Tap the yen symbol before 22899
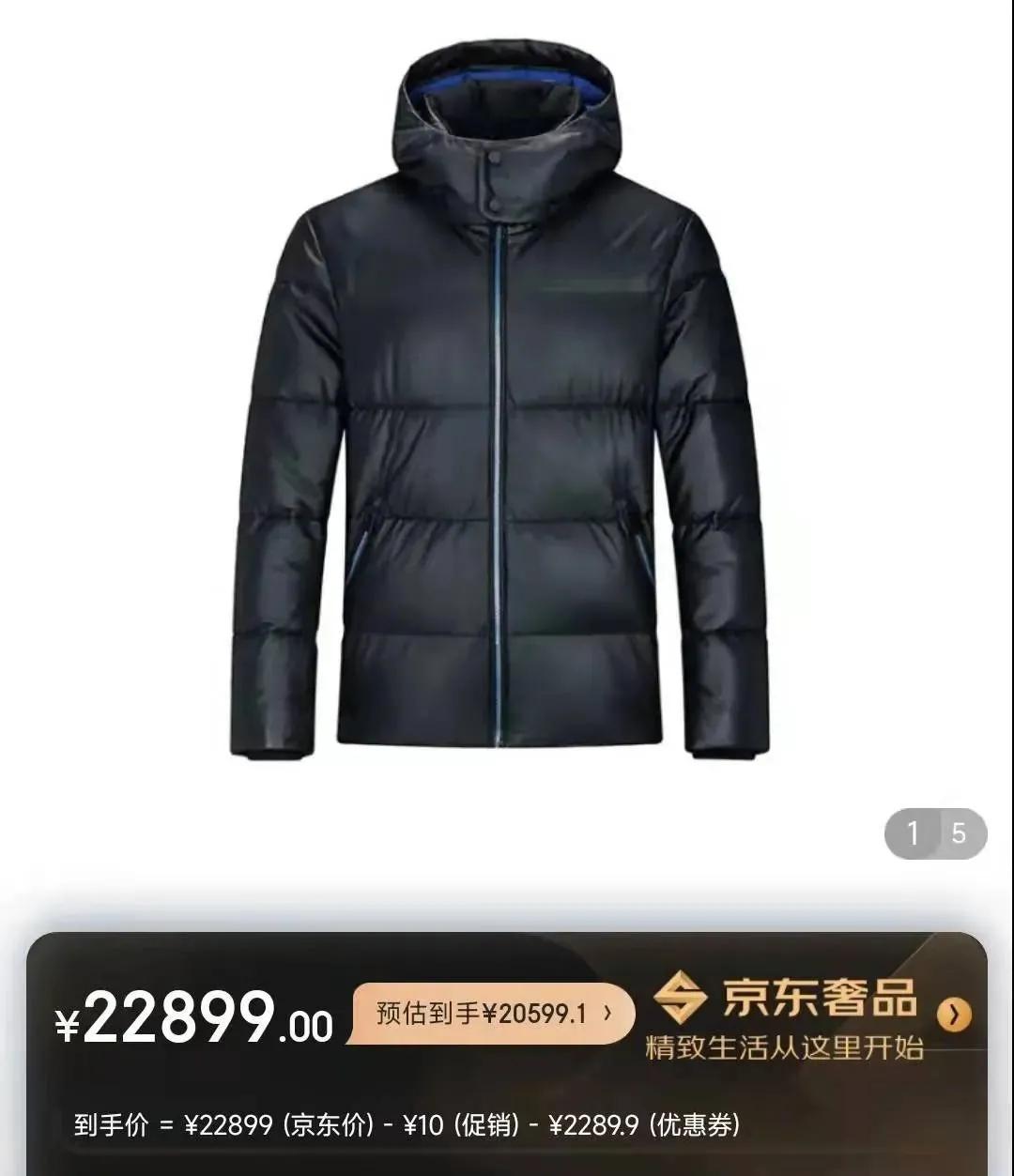 [x=66, y=1026]
